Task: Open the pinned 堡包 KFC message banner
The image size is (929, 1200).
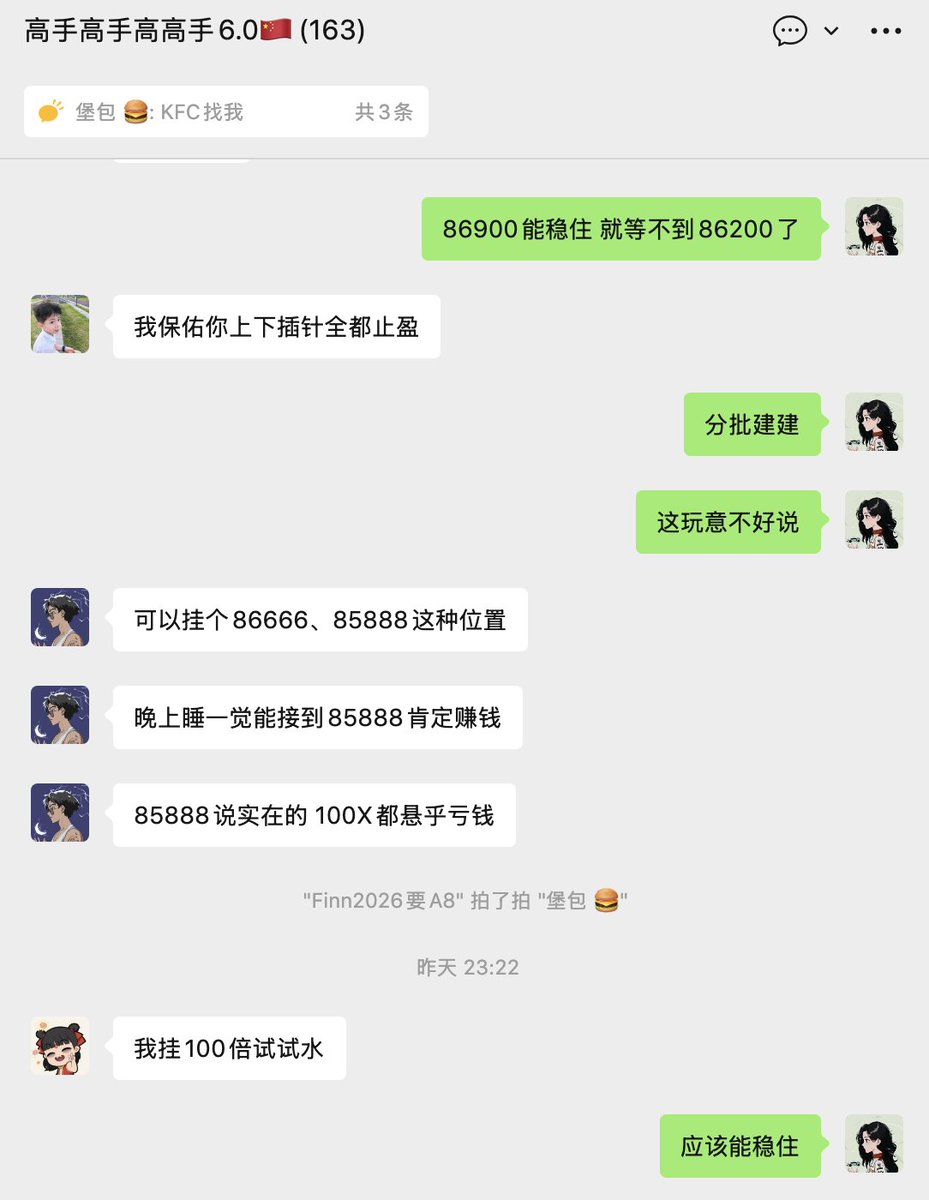Action: click(226, 112)
